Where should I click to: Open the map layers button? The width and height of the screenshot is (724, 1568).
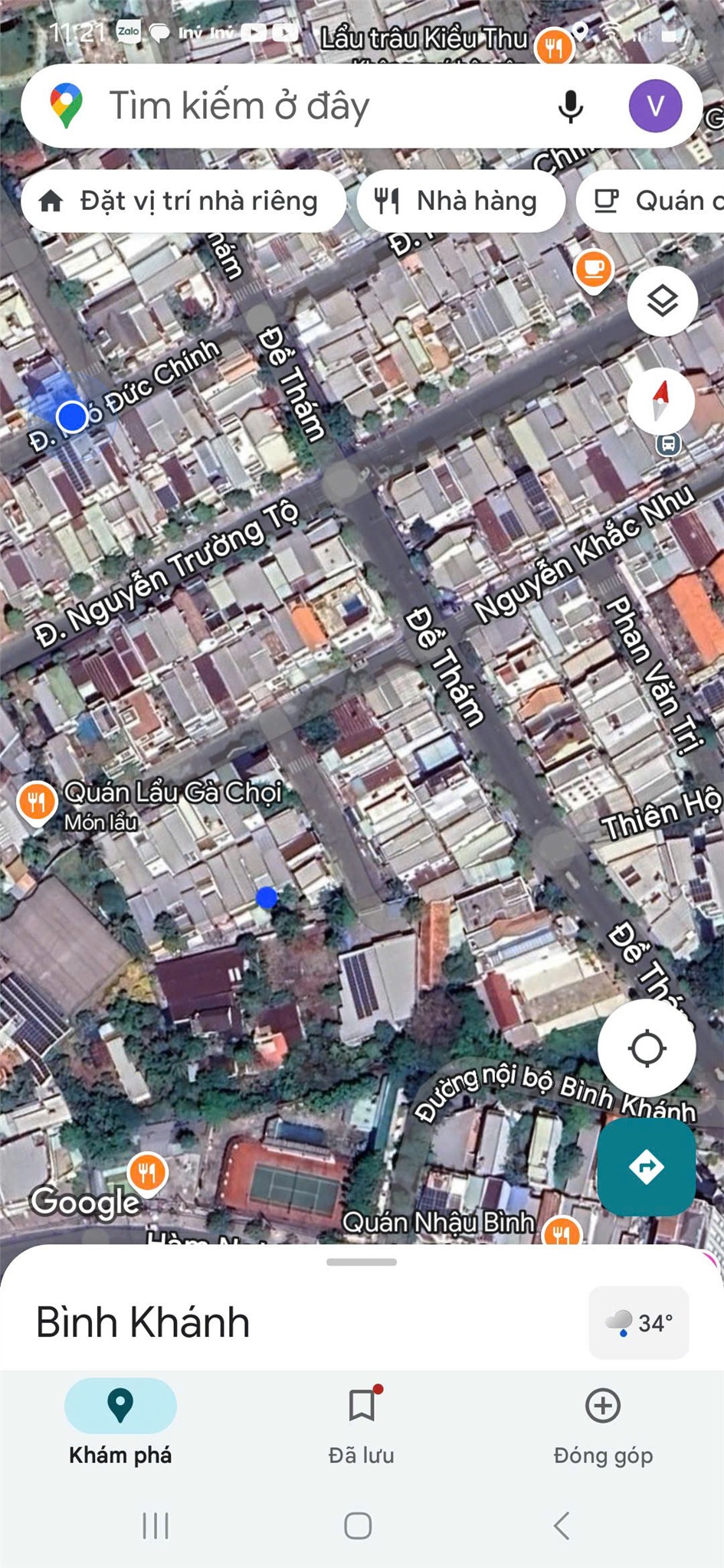[662, 301]
